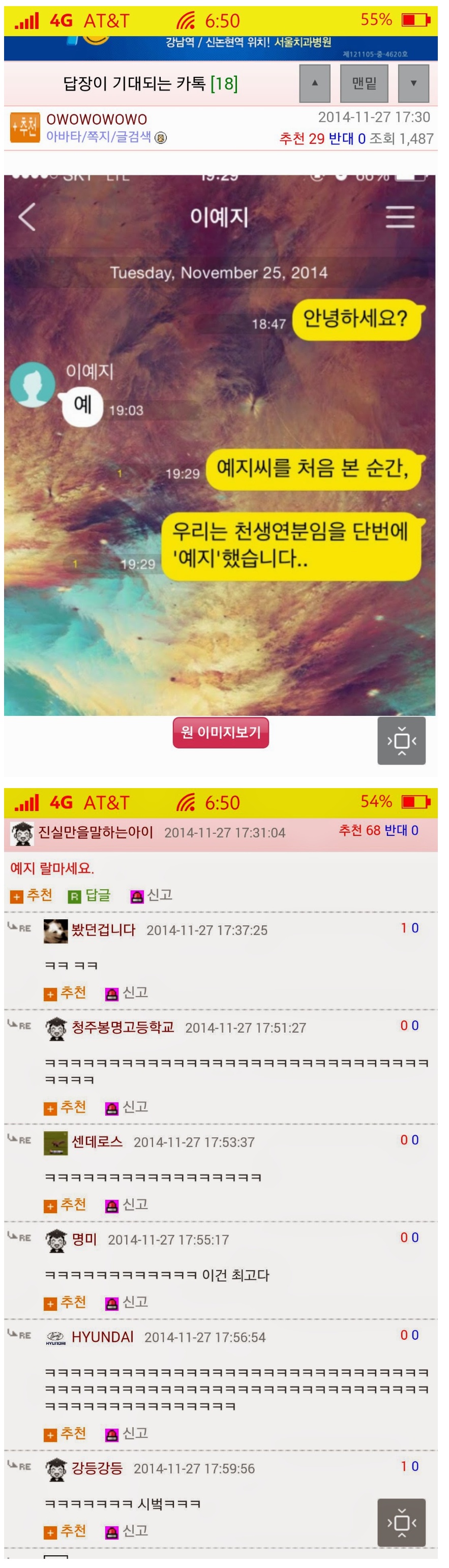
Task: Open the KakaoTalk screenshot image in the post
Action: pos(219,444)
